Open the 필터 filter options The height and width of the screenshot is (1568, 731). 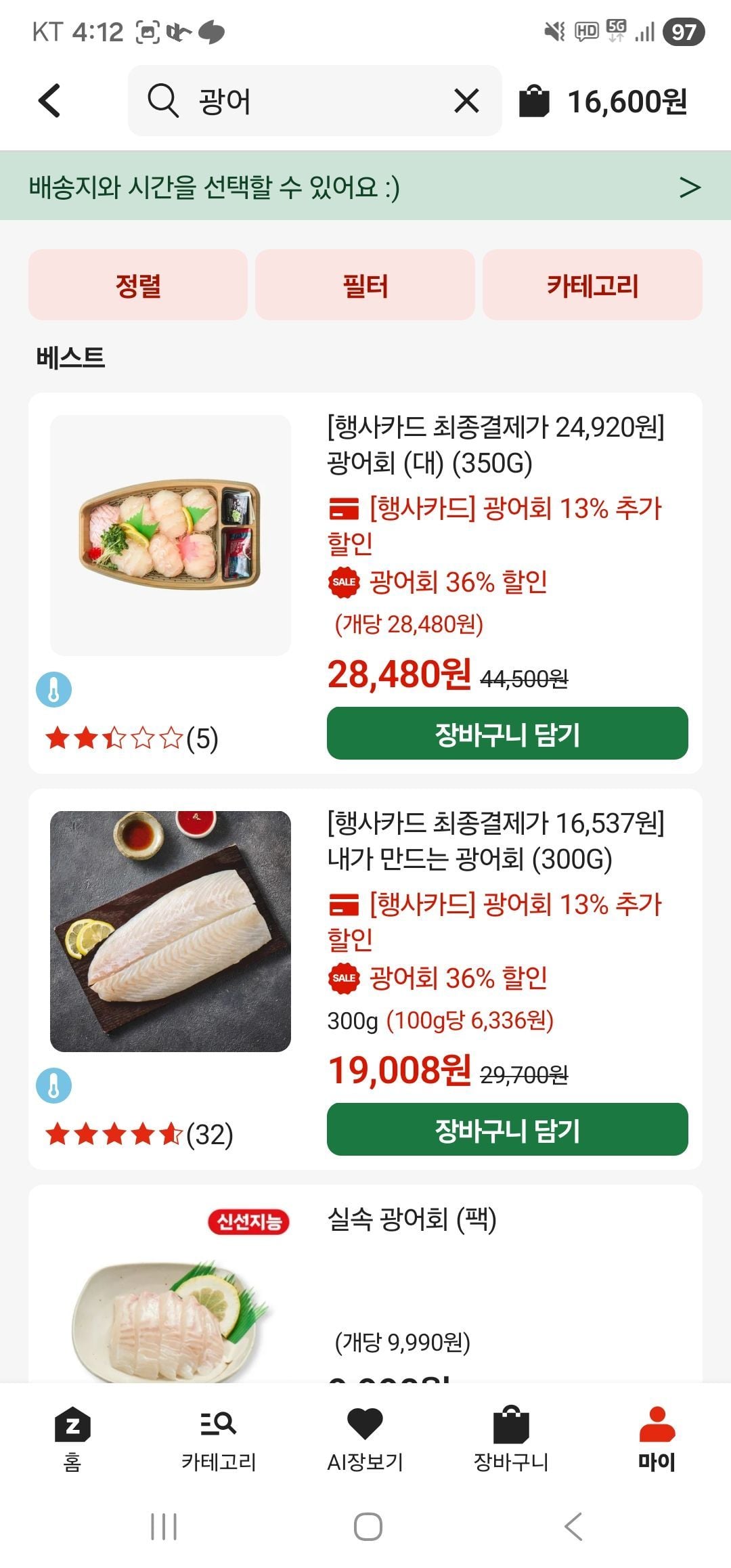(365, 285)
